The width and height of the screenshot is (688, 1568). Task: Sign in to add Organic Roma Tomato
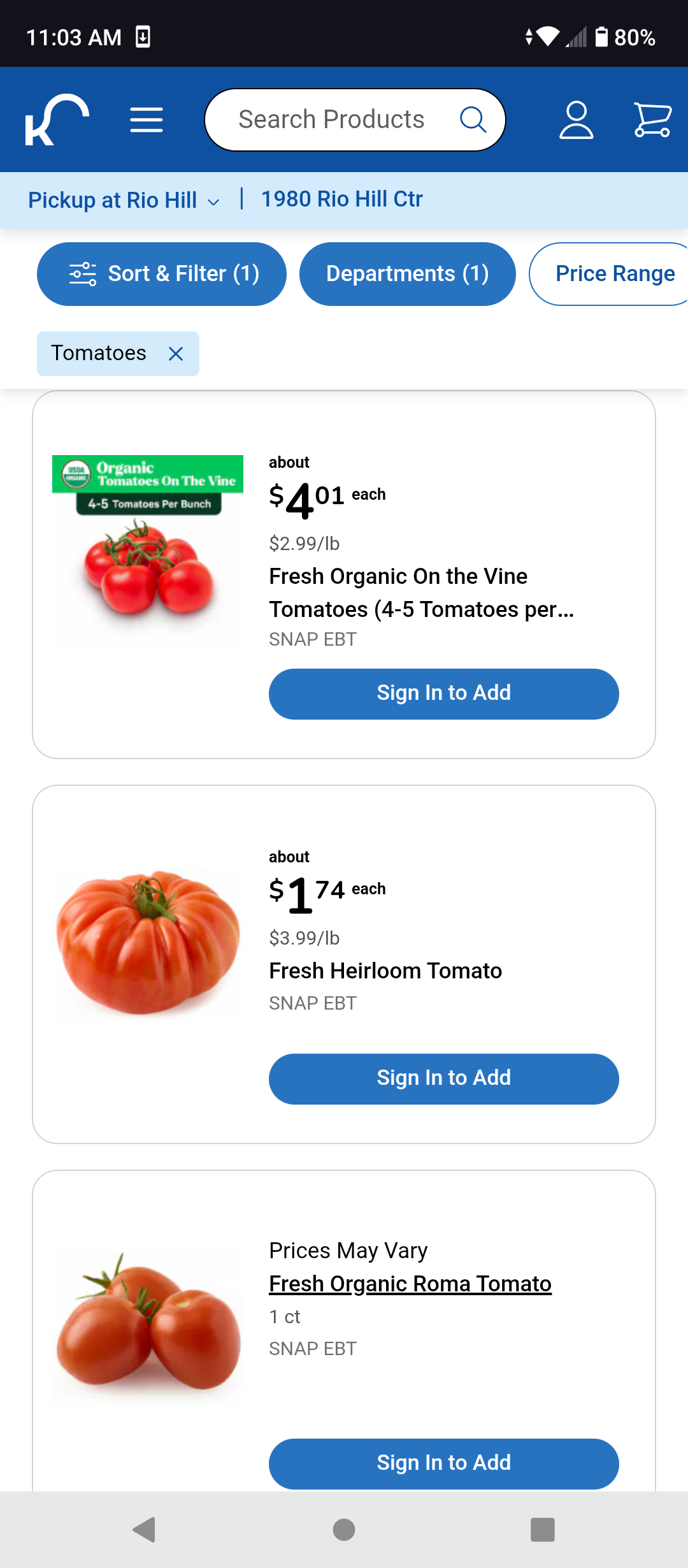(443, 1463)
